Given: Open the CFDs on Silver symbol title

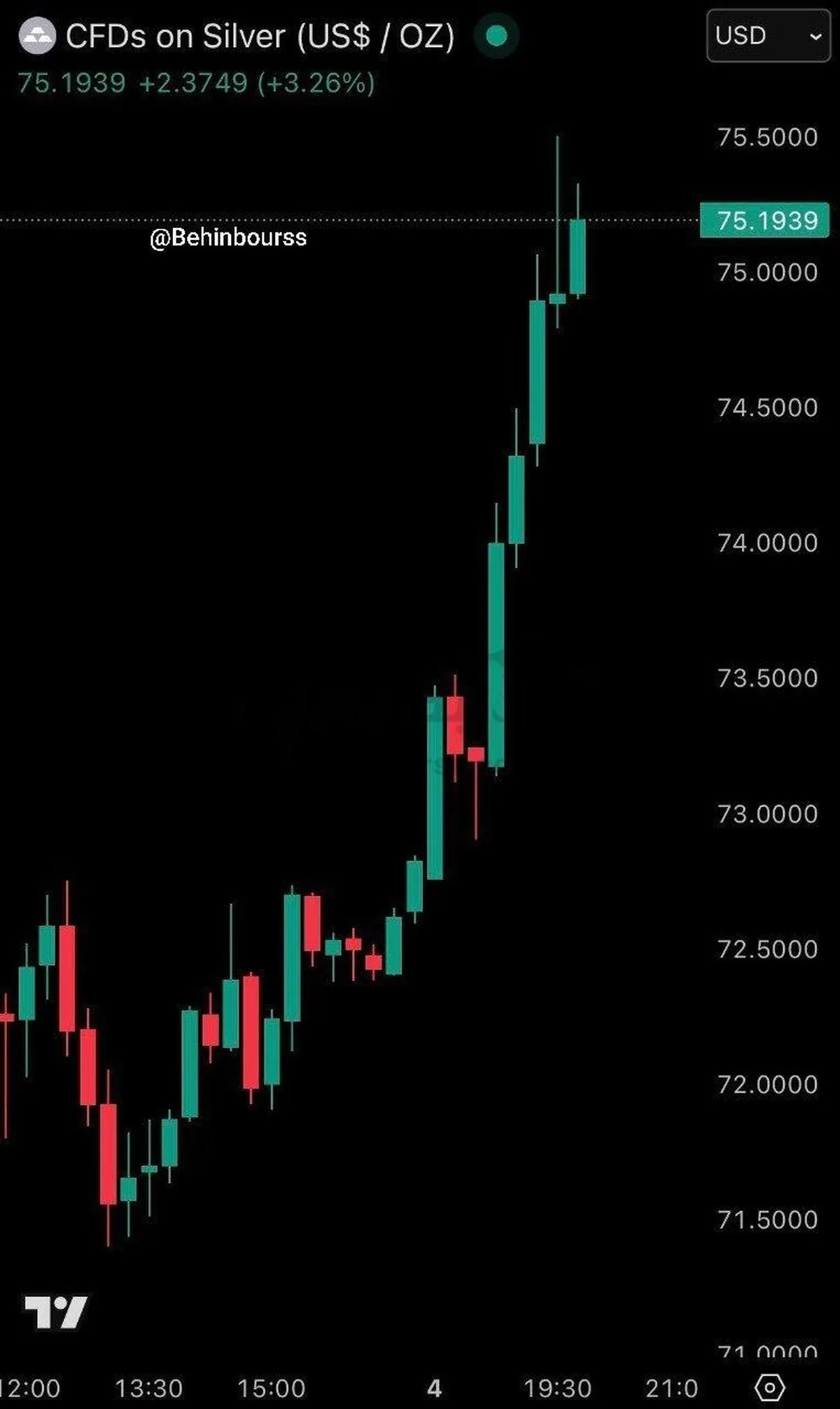Looking at the screenshot, I should point(260,36).
